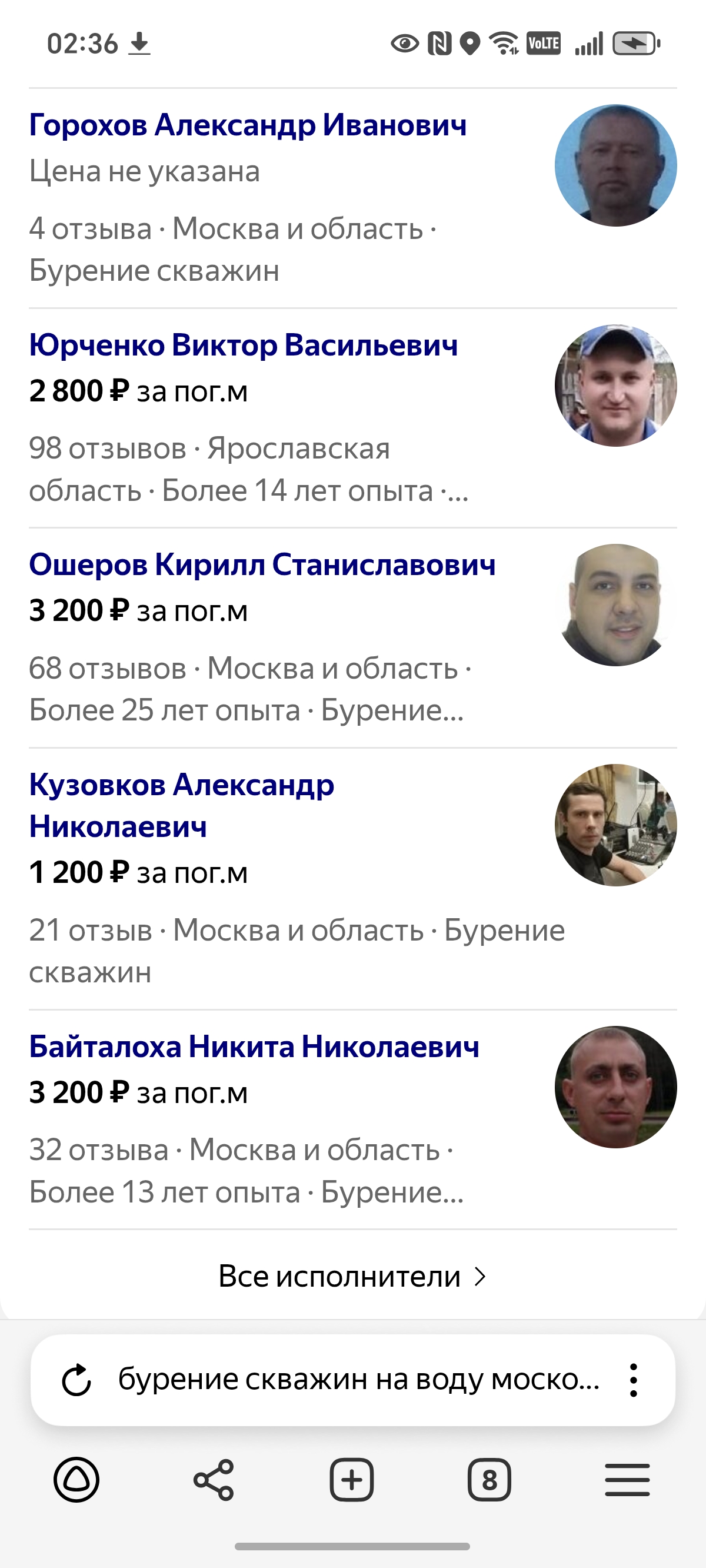Image resolution: width=706 pixels, height=1568 pixels.
Task: Reload the page with the refresh icon
Action: coord(76,1380)
